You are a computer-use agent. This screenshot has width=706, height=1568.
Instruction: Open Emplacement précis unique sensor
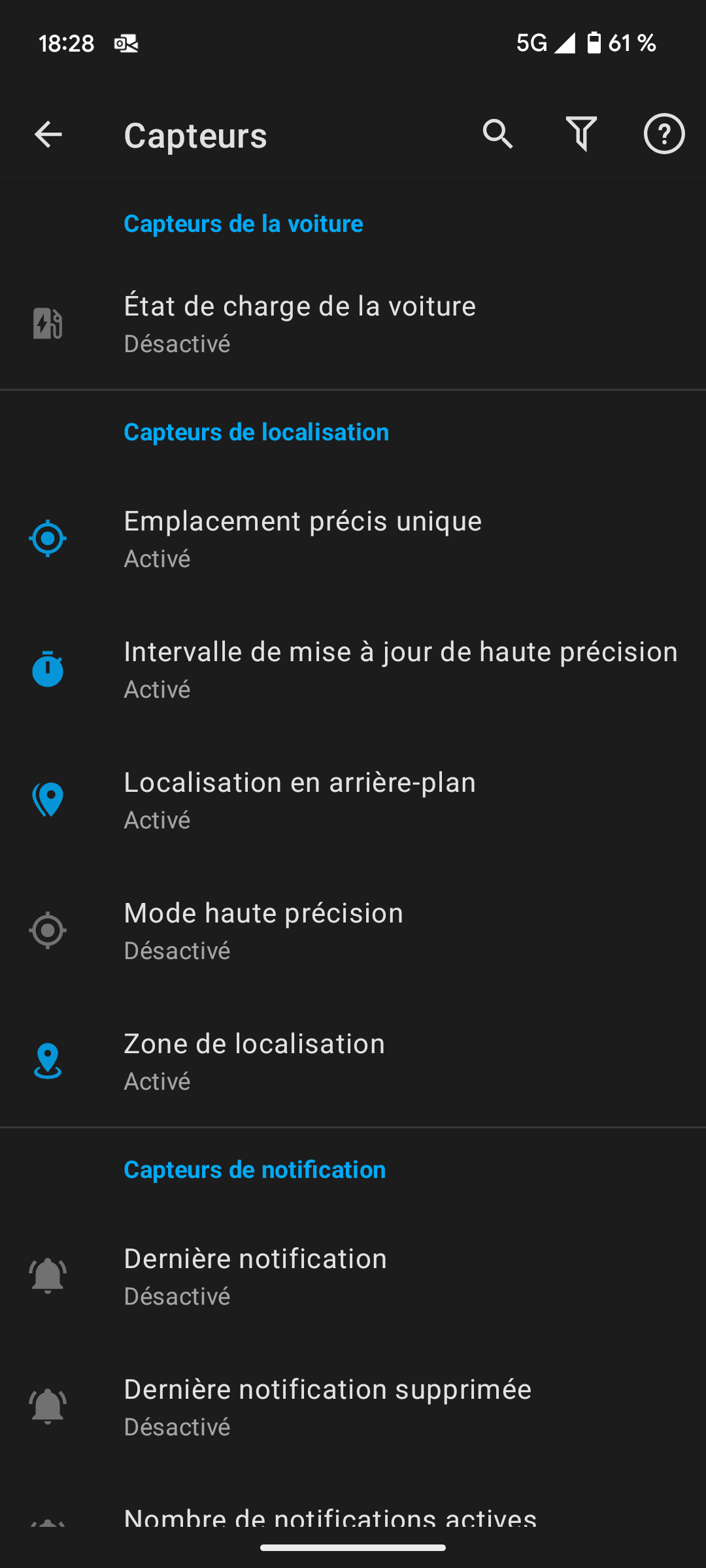(x=353, y=539)
